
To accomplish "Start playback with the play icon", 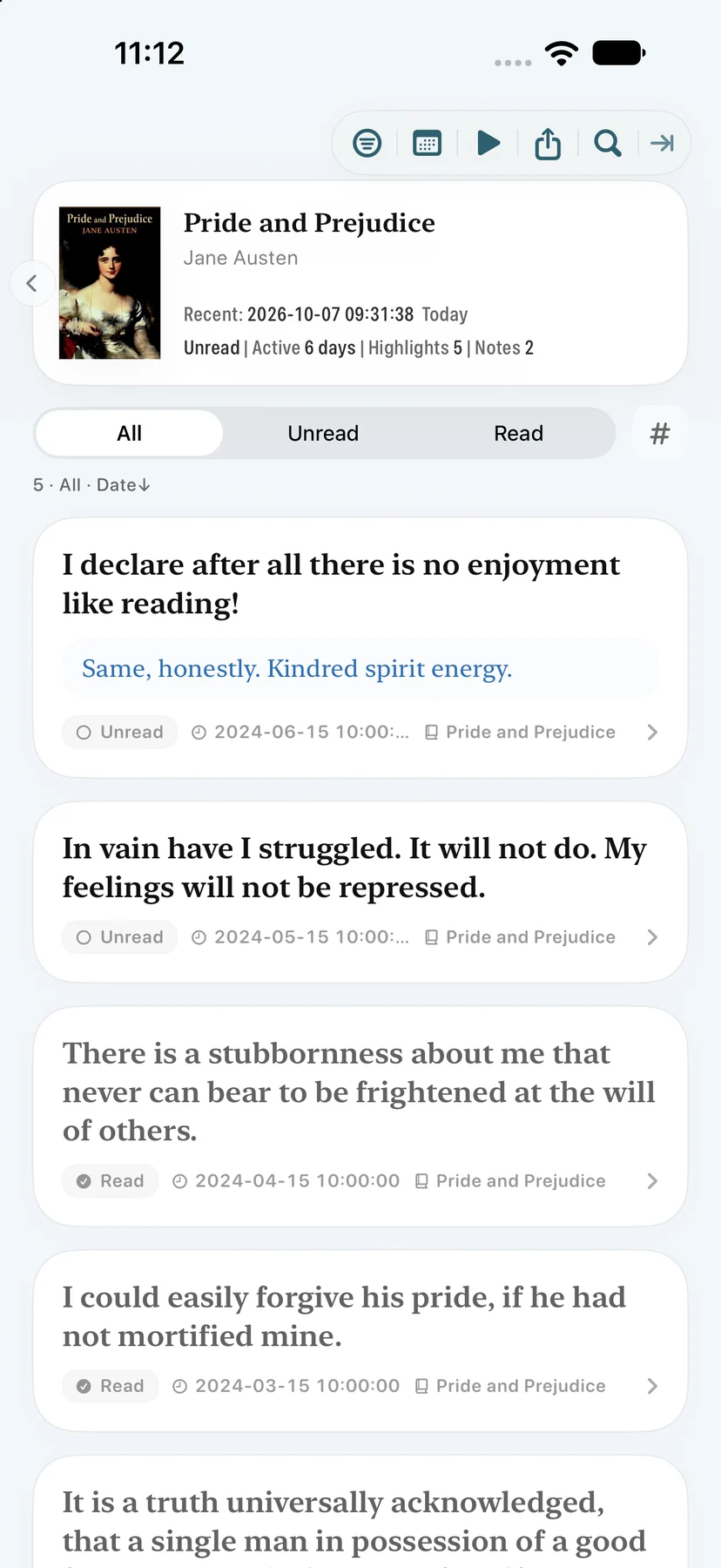I will 489,143.
